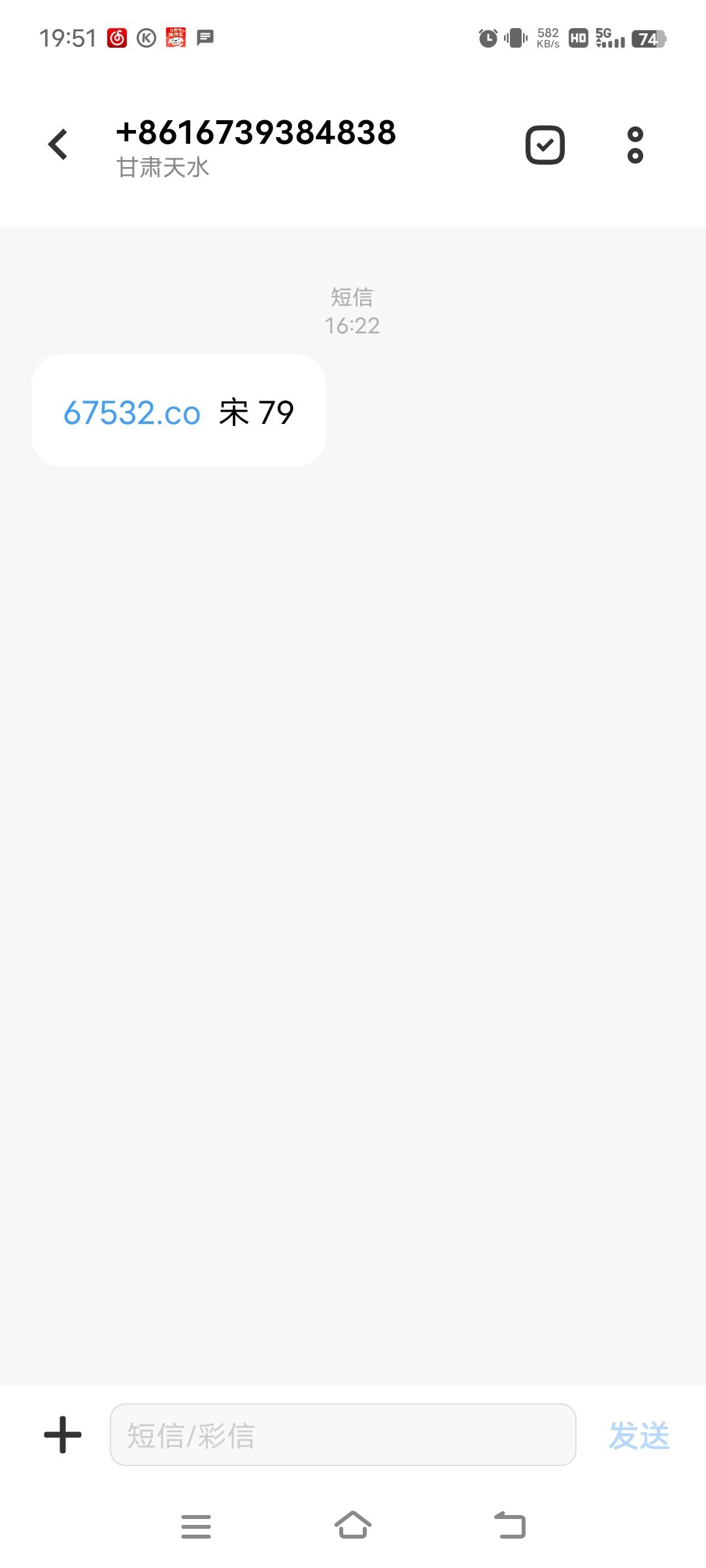706x1568 pixels.
Task: Go to the system home screen
Action: coord(353,1526)
